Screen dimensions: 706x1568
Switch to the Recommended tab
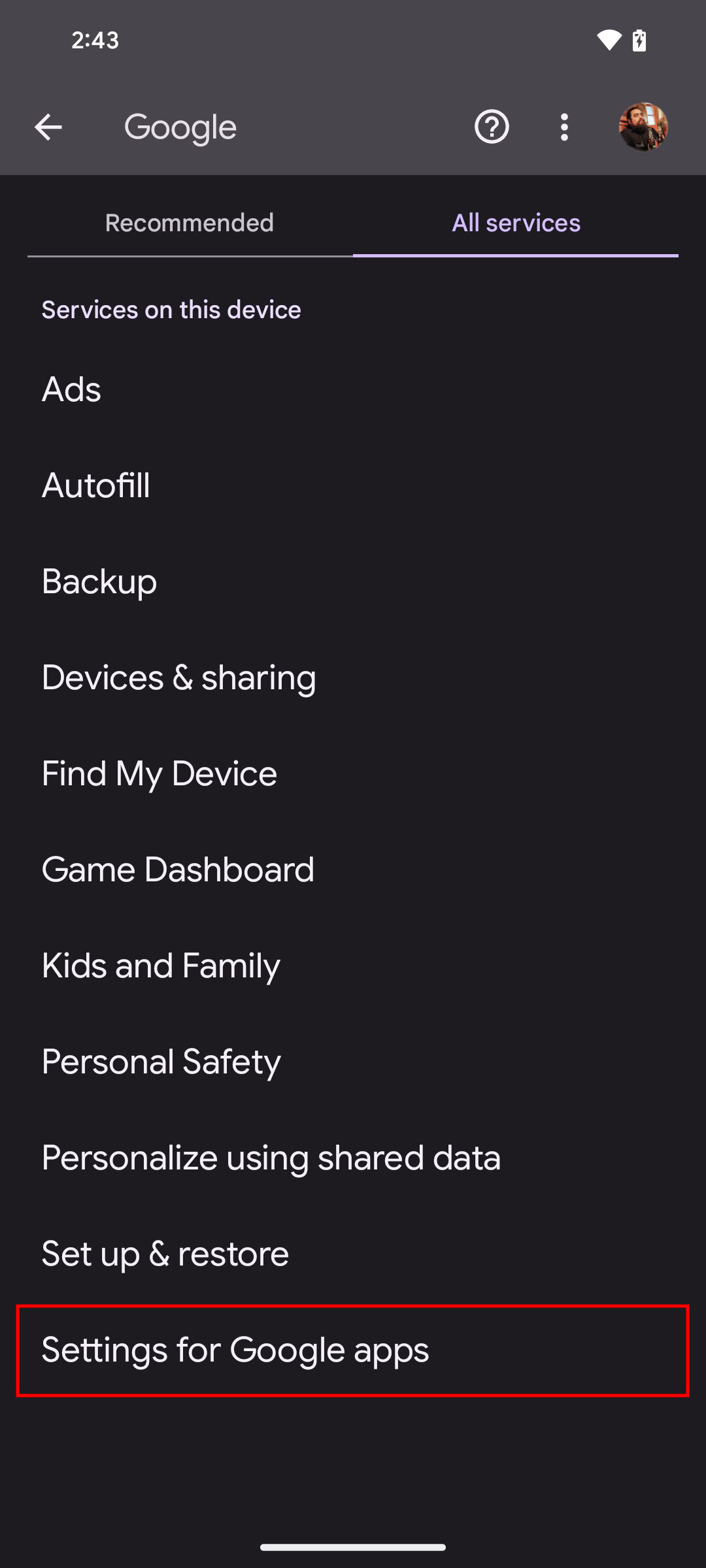click(x=190, y=223)
